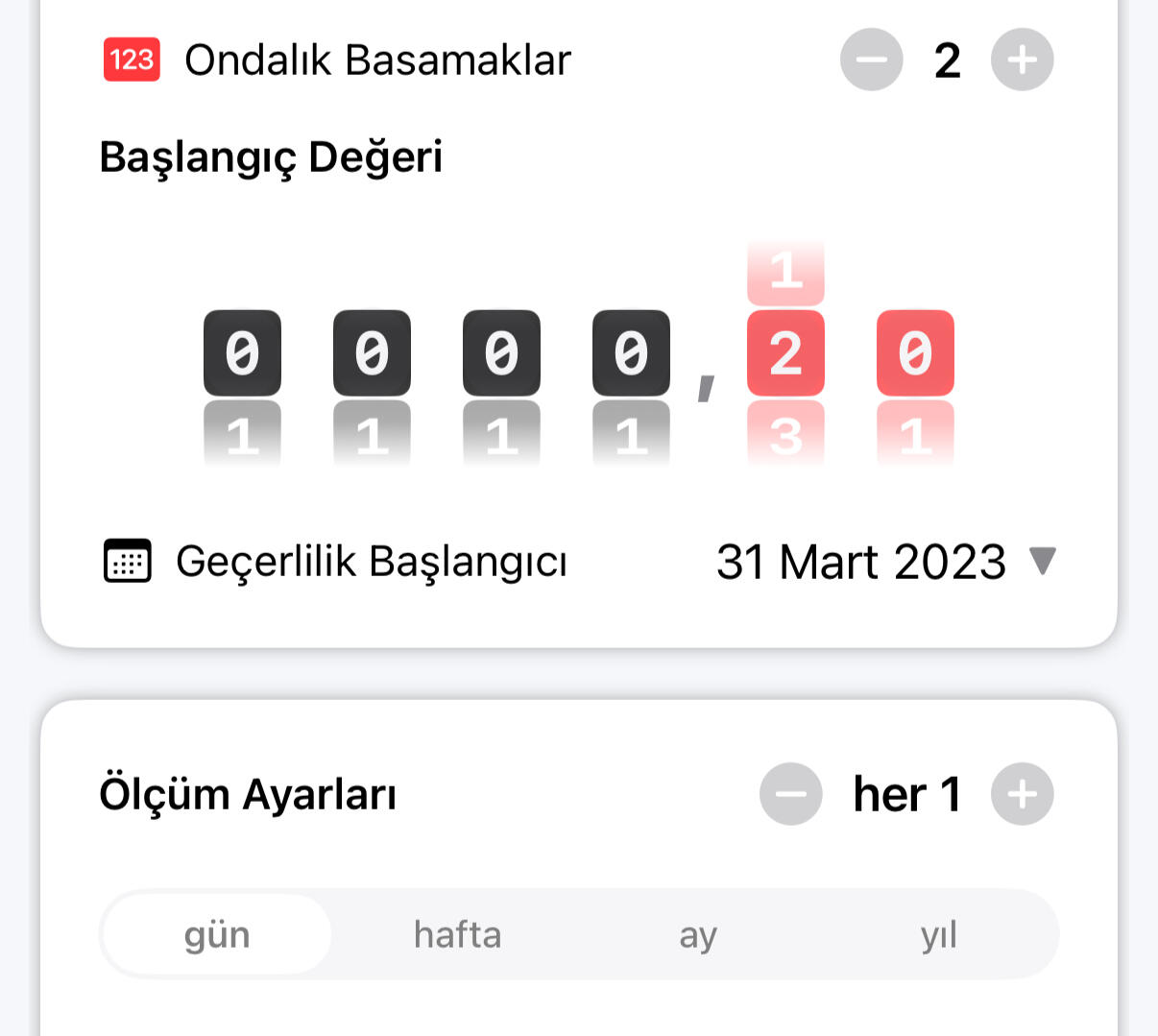
Task: Open the Geçerlilik Başlangıcı date dropdown
Action: pyautogui.click(x=884, y=562)
